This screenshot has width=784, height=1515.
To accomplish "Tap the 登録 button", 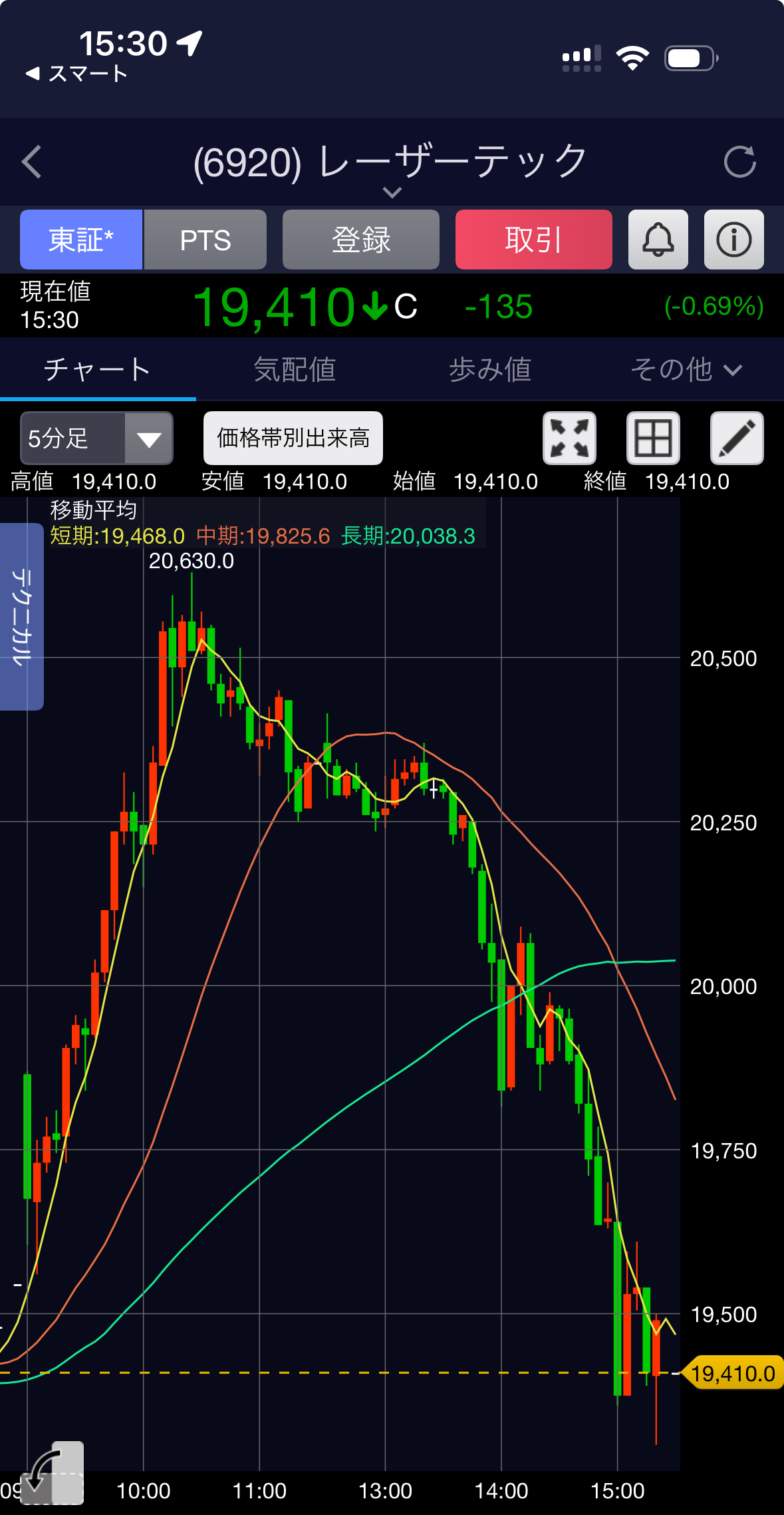I will pyautogui.click(x=361, y=240).
